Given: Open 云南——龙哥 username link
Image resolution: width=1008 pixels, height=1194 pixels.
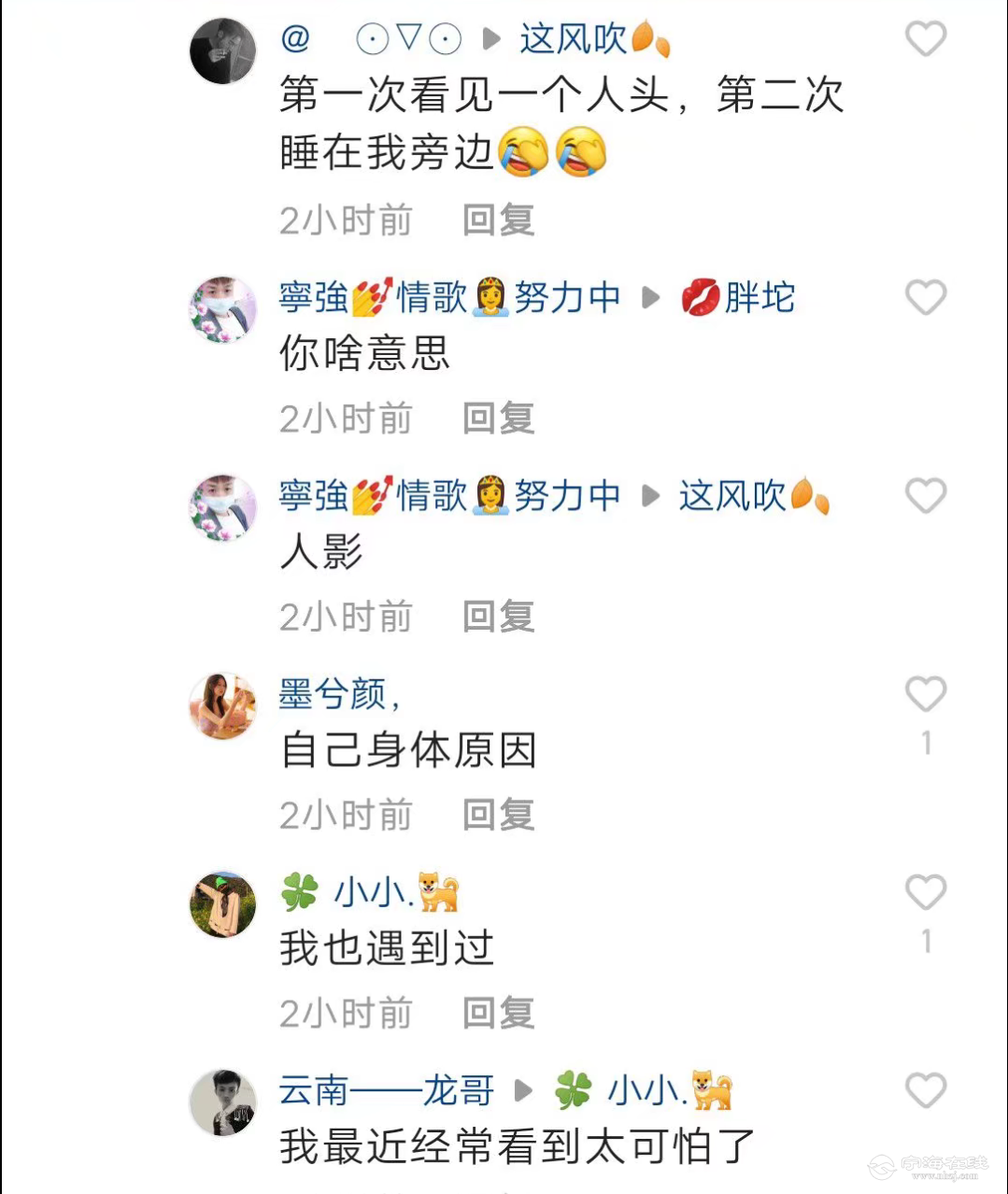Looking at the screenshot, I should (387, 1090).
